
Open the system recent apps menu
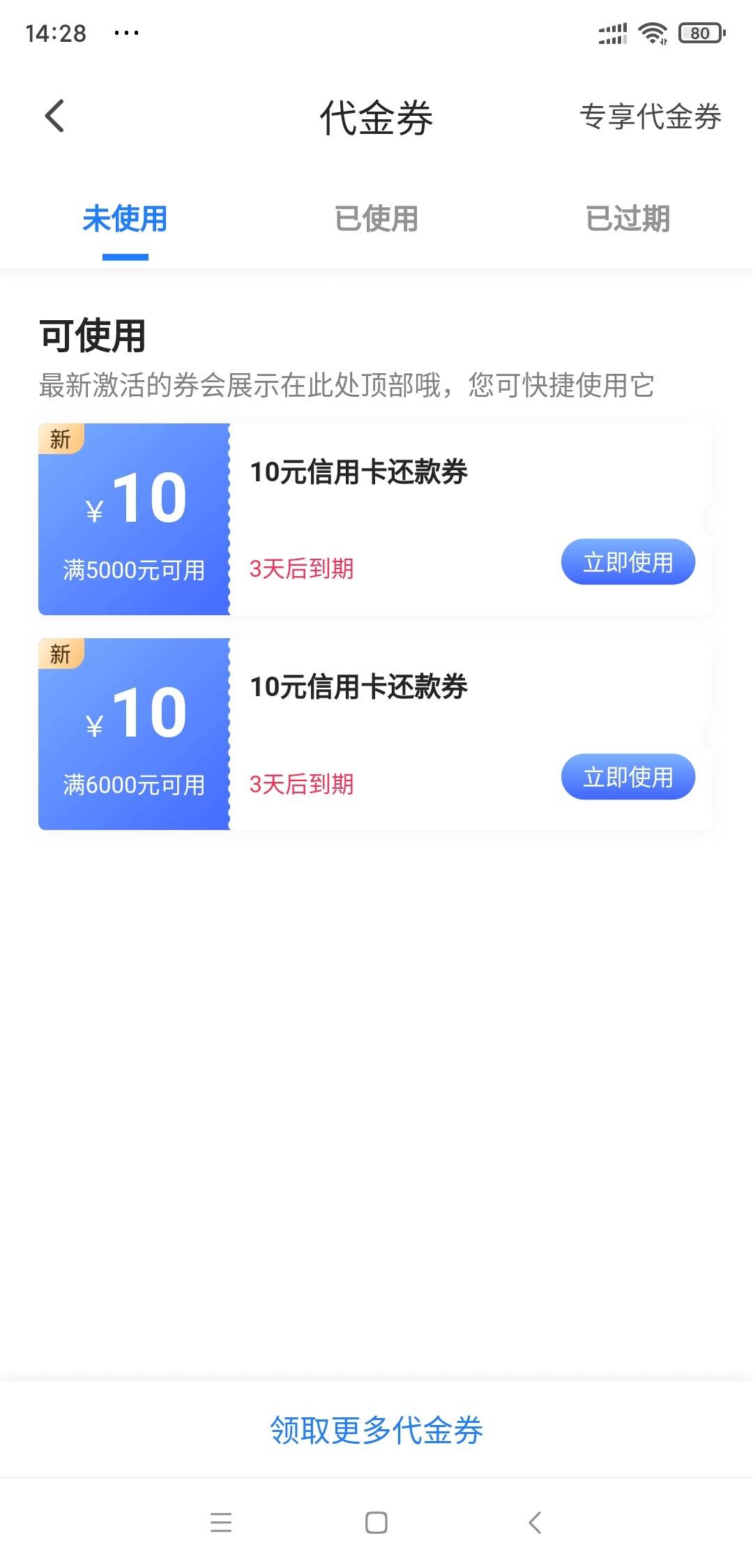click(x=221, y=1522)
